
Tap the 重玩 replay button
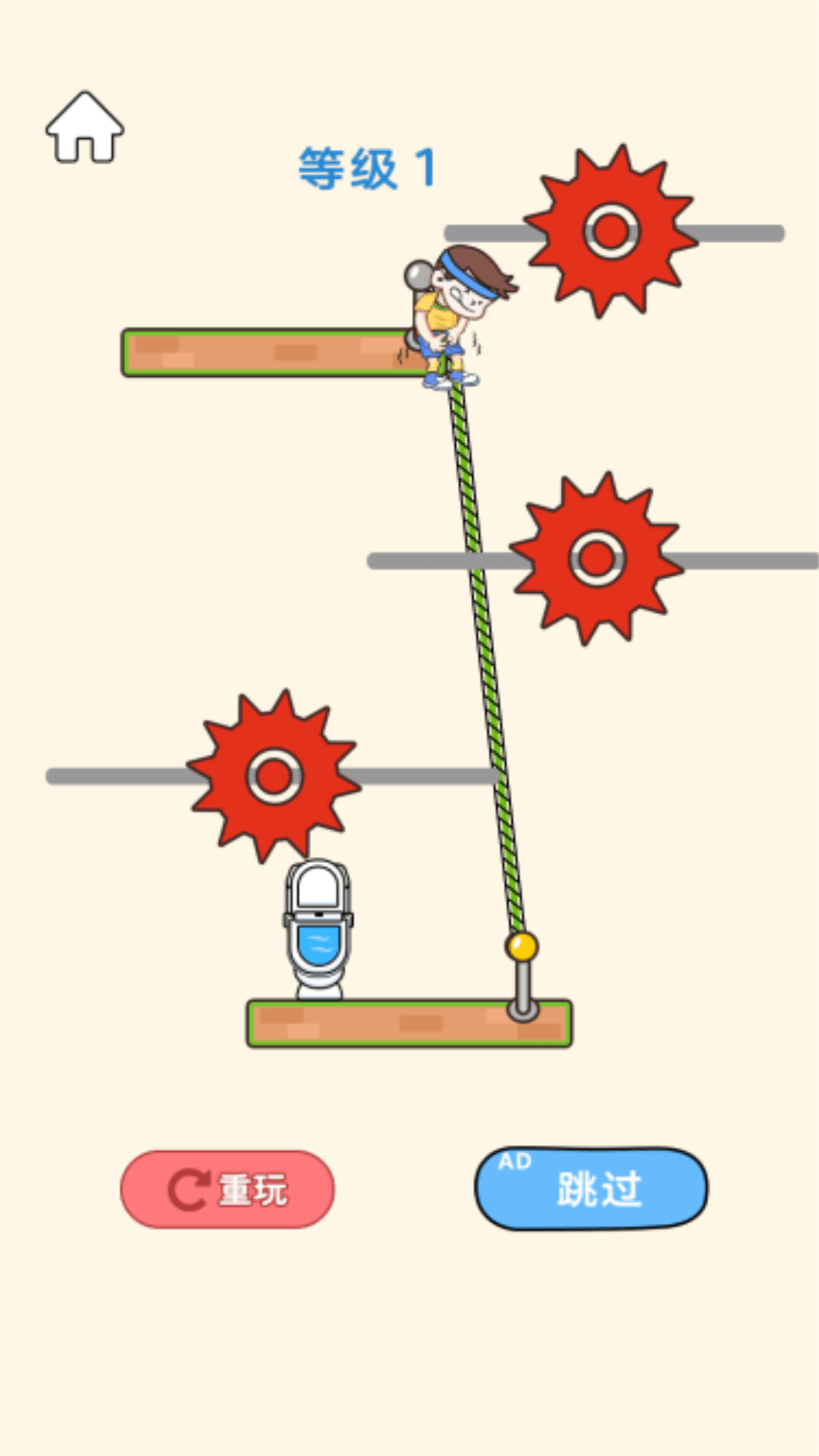tap(227, 1189)
